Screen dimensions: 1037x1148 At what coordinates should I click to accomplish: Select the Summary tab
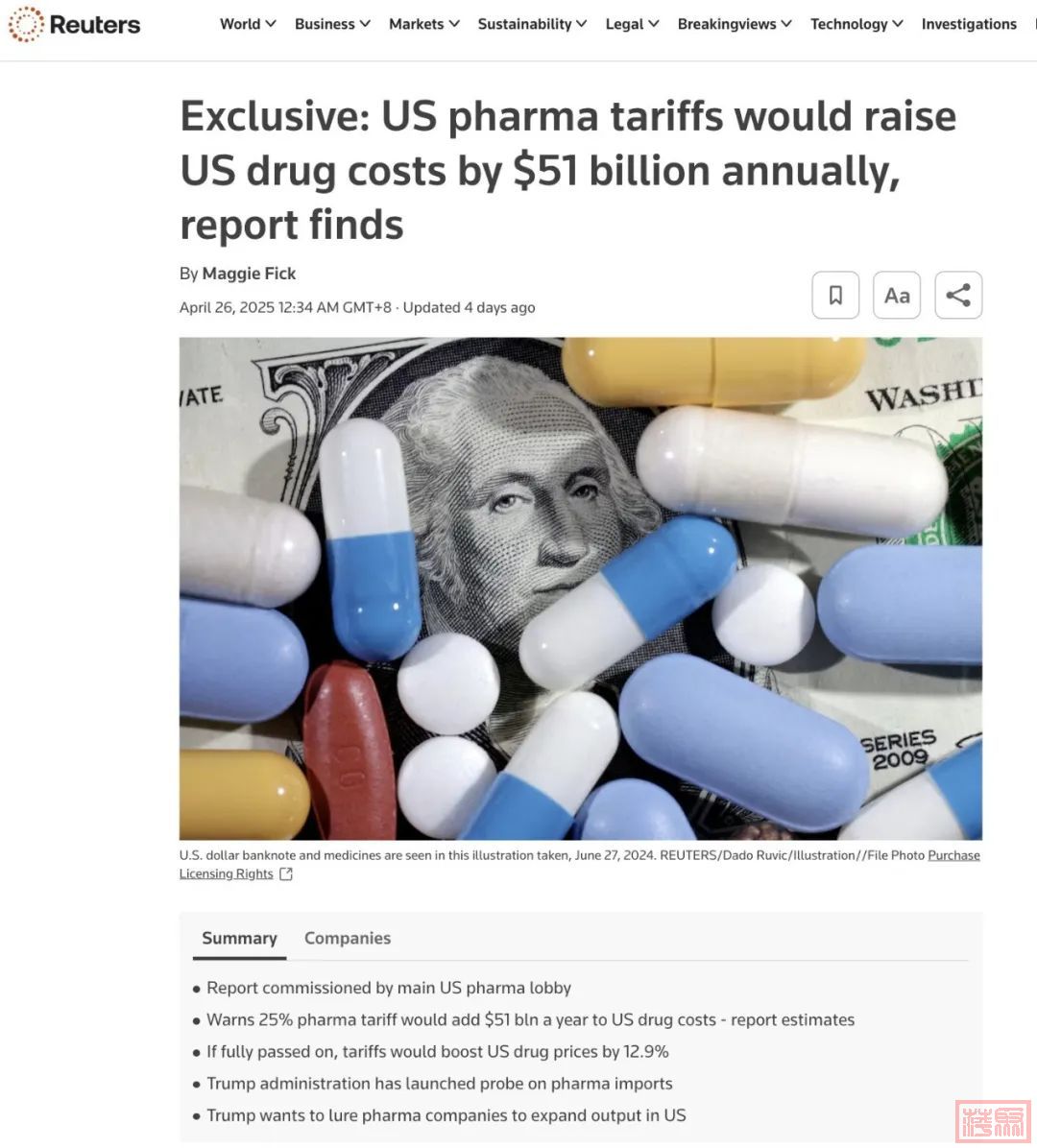point(239,938)
